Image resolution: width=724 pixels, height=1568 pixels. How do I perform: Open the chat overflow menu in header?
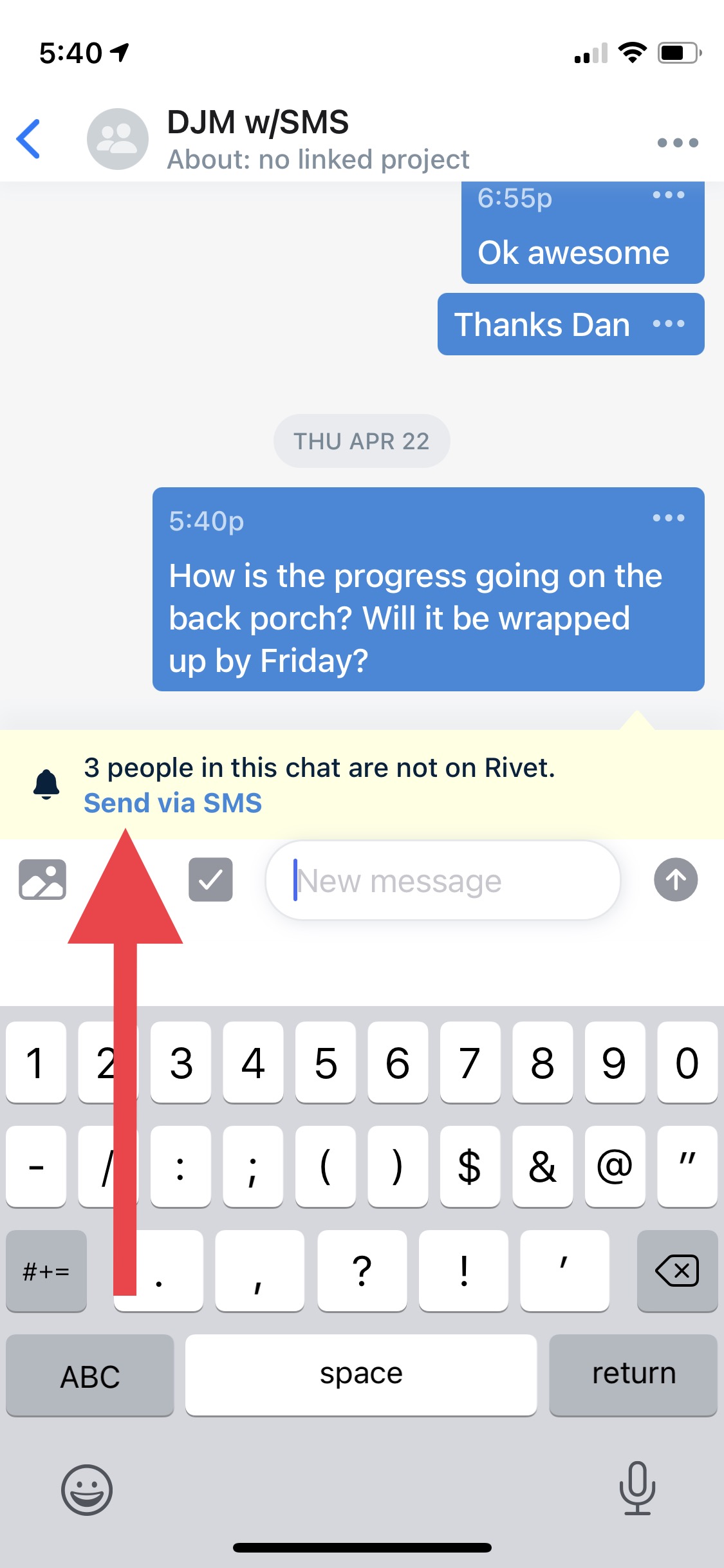tap(678, 142)
